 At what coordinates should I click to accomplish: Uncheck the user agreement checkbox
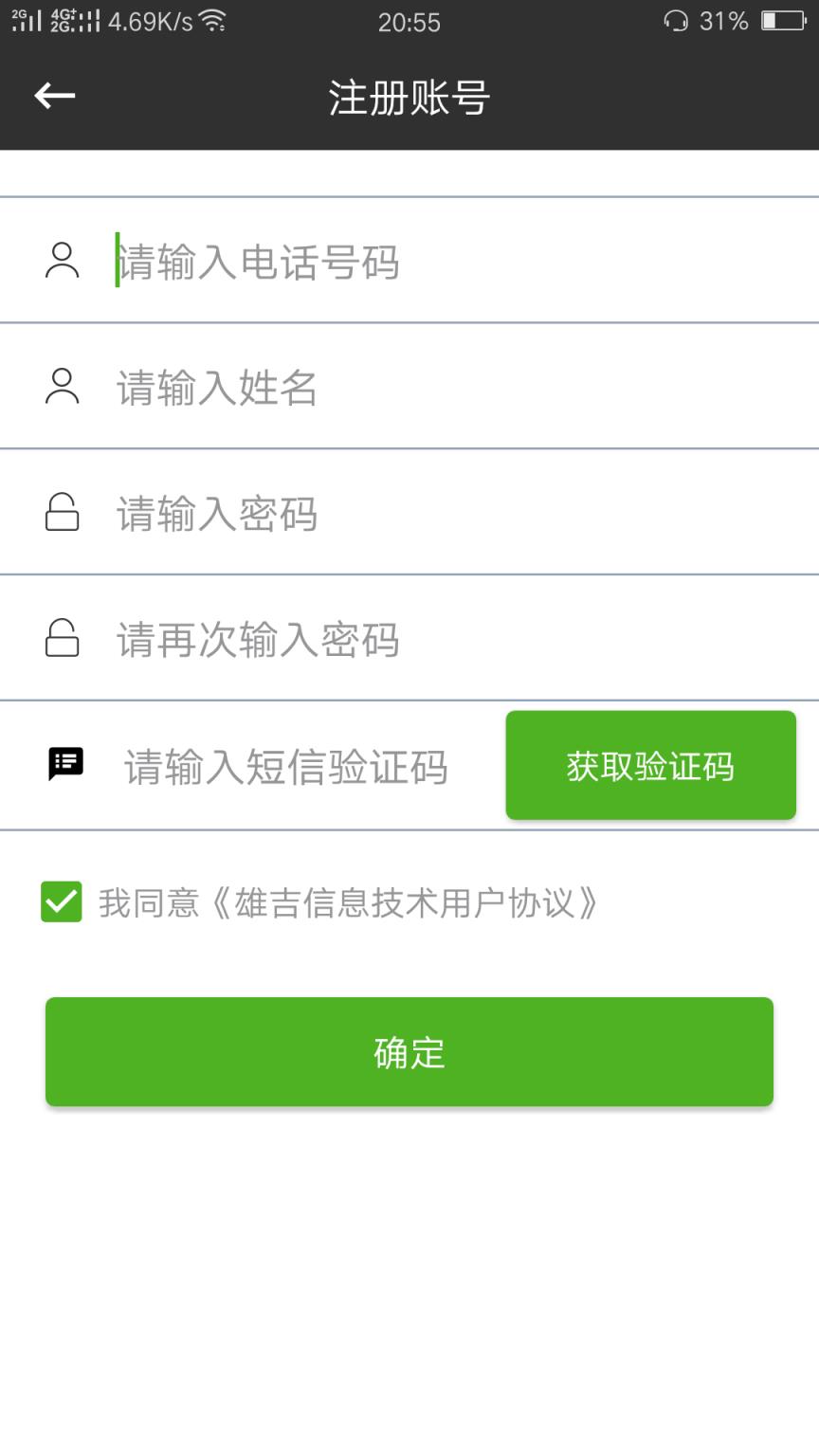[x=61, y=903]
